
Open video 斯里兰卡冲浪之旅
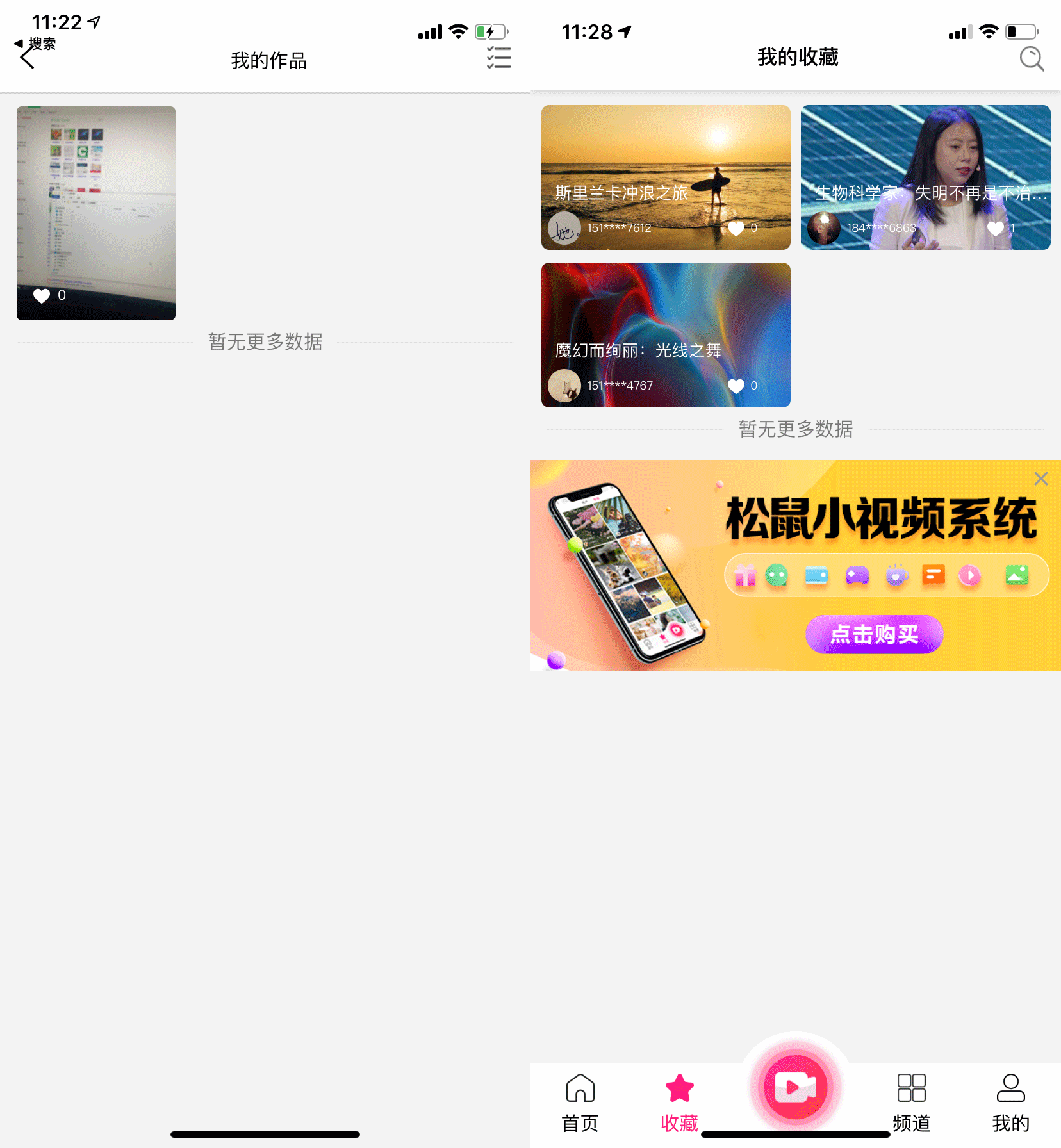(666, 177)
